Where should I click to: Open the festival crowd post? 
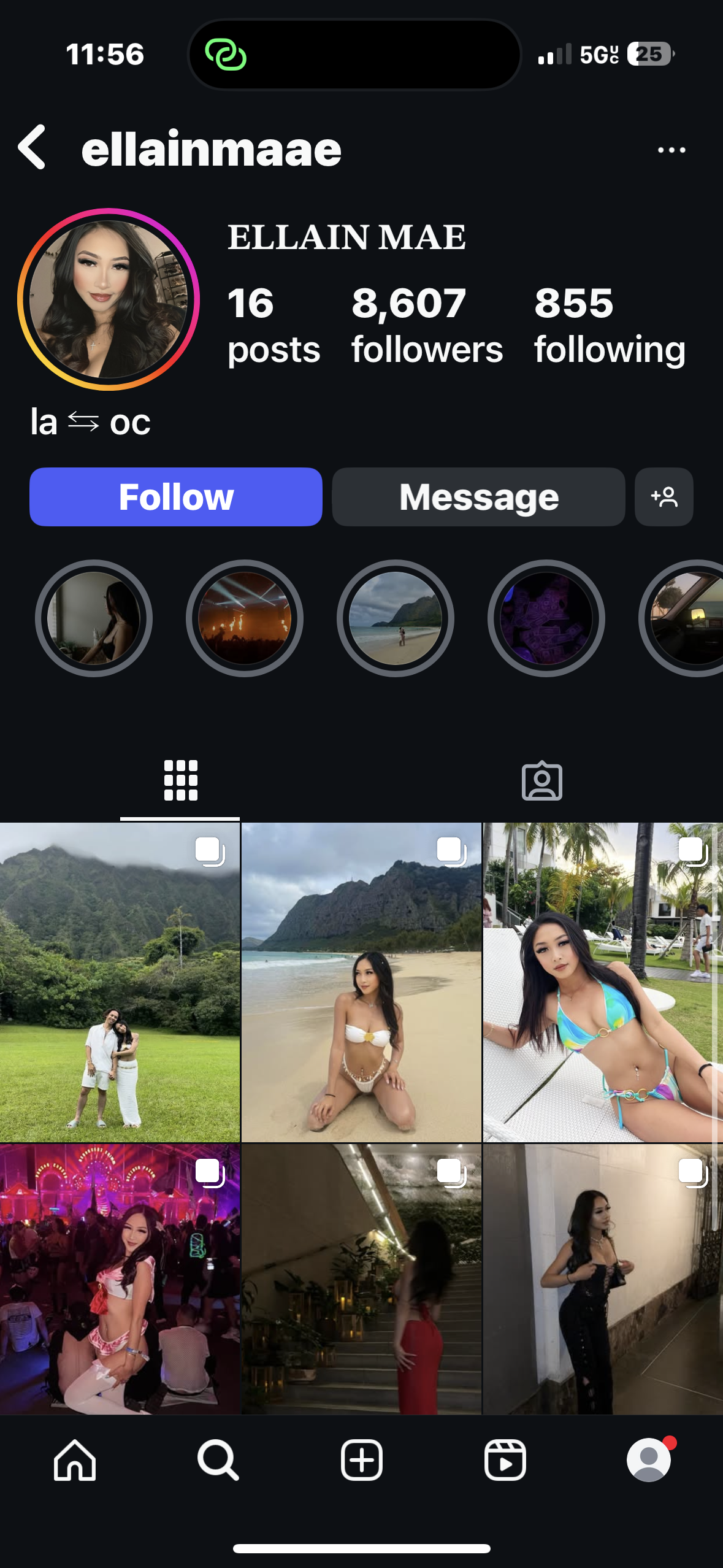point(120,1279)
